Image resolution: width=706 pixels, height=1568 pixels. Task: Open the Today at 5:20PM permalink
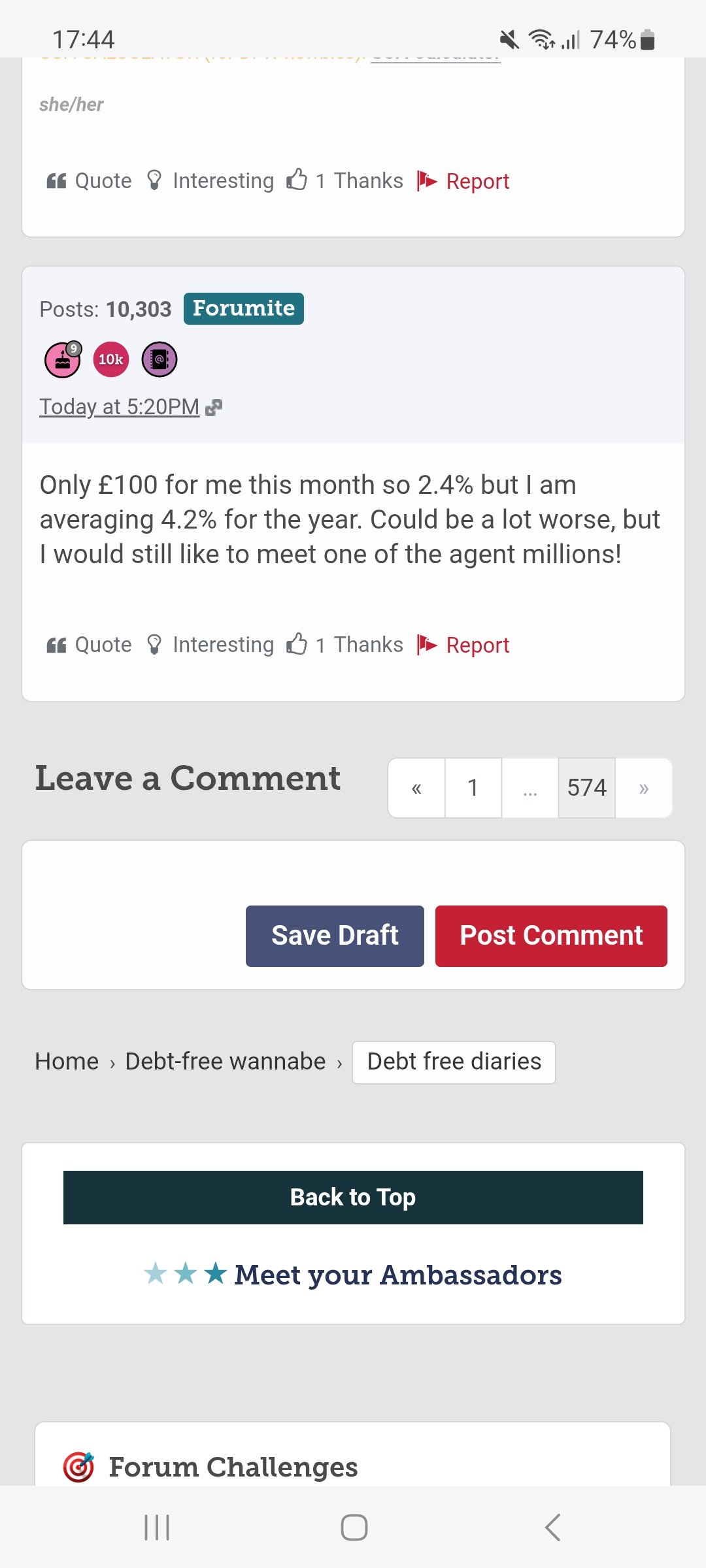click(120, 407)
